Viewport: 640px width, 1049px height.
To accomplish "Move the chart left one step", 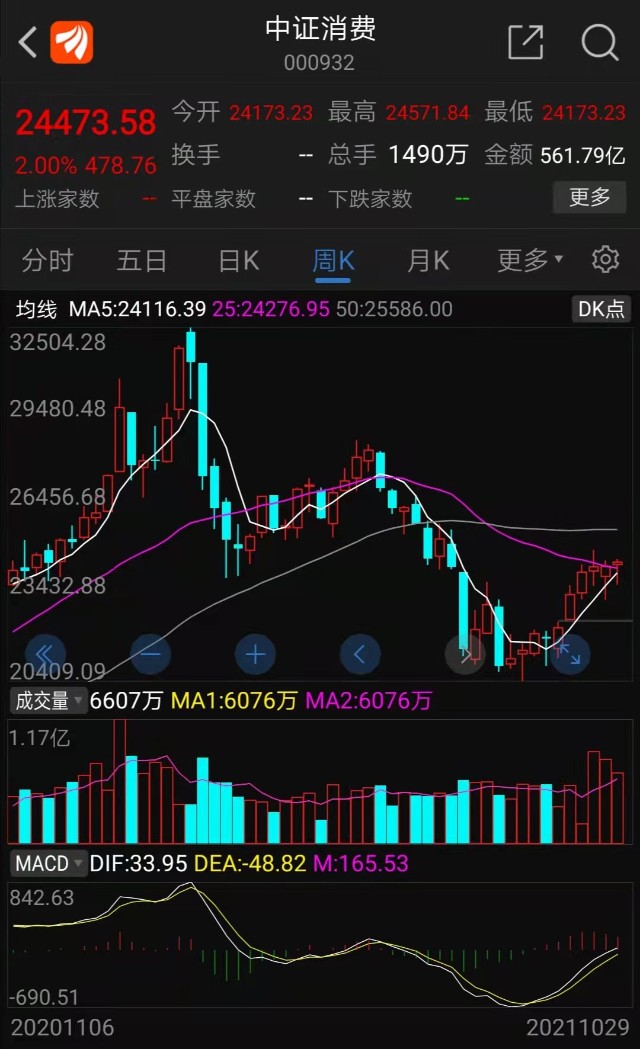I will tap(360, 654).
